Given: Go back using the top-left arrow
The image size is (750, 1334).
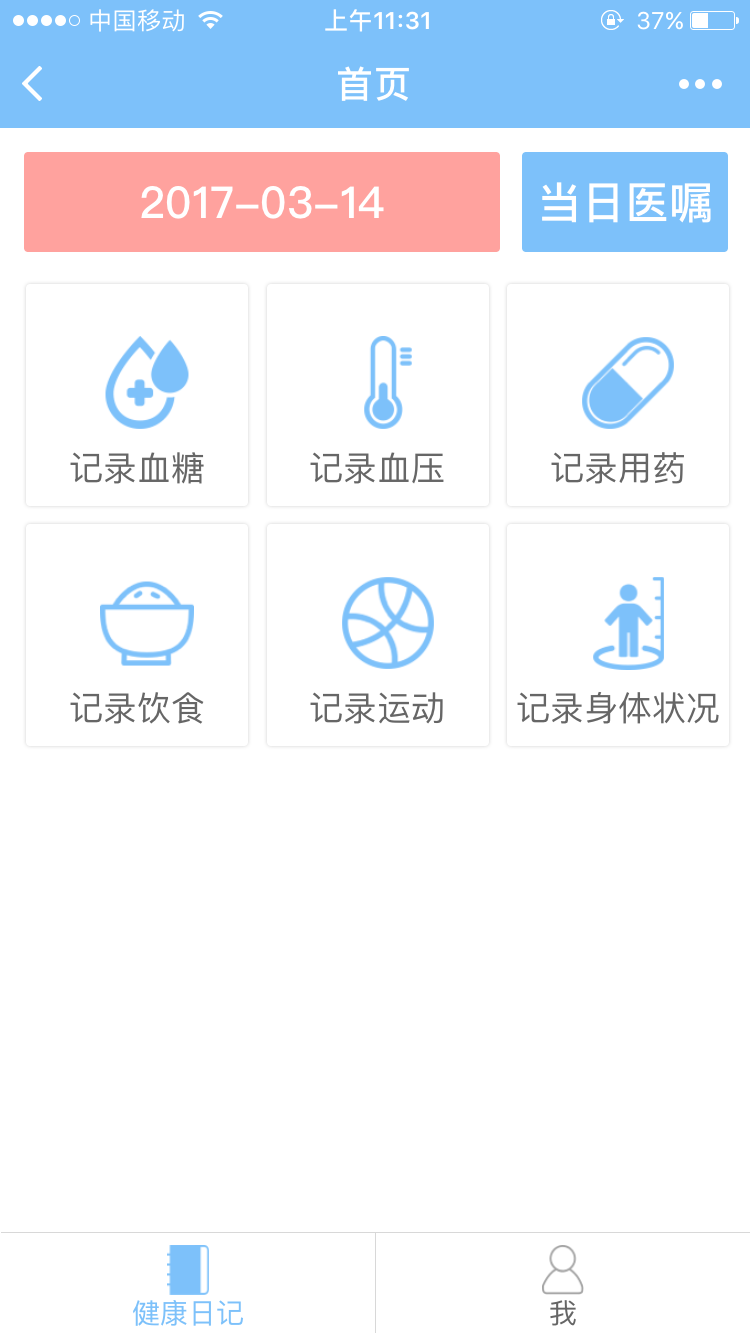Looking at the screenshot, I should (x=33, y=84).
